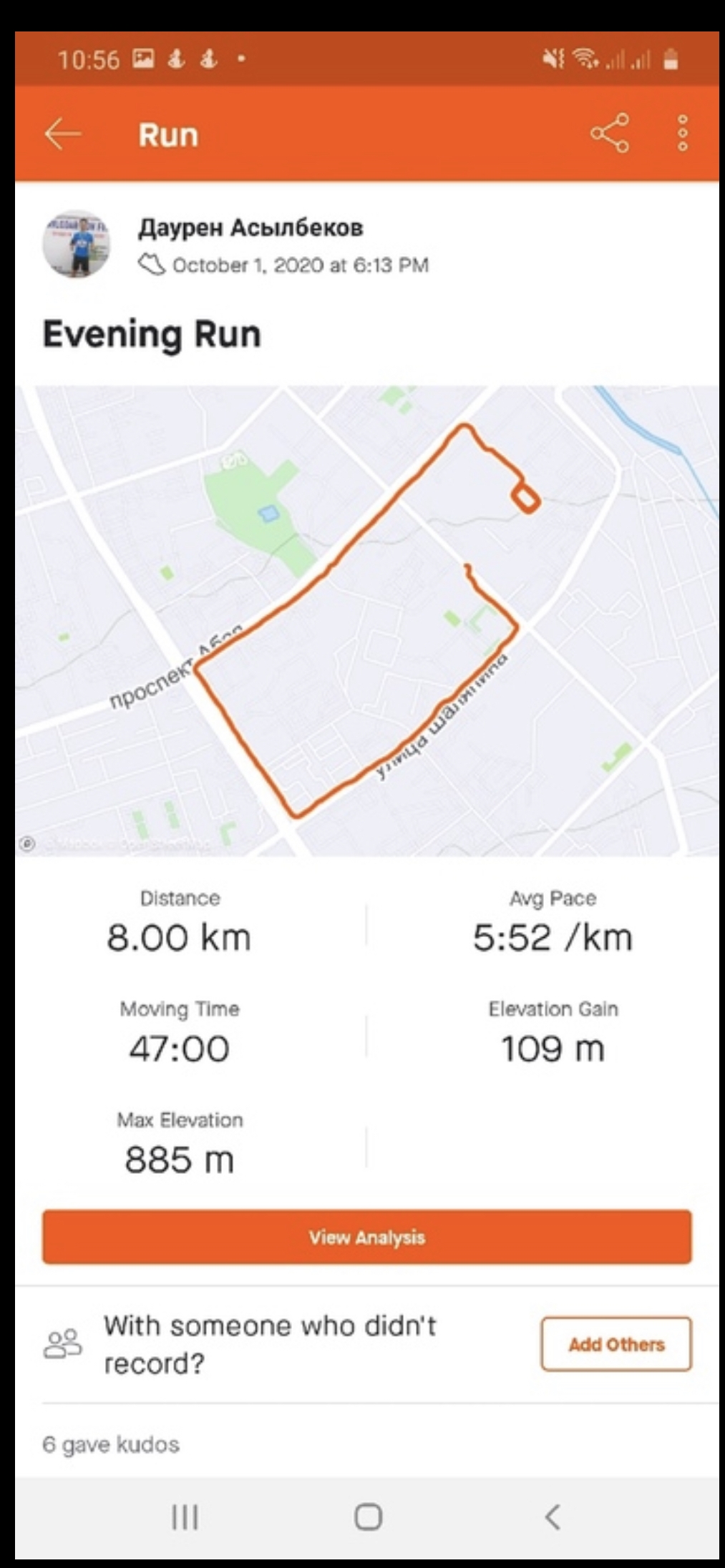
Task: Open recent apps from navigation bar
Action: 185,1517
